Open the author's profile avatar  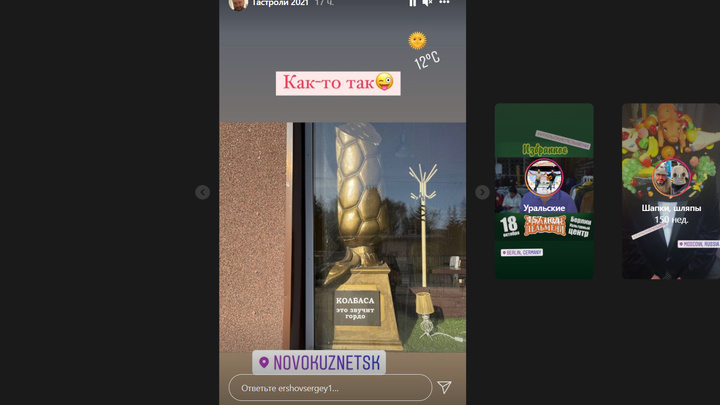coord(238,4)
